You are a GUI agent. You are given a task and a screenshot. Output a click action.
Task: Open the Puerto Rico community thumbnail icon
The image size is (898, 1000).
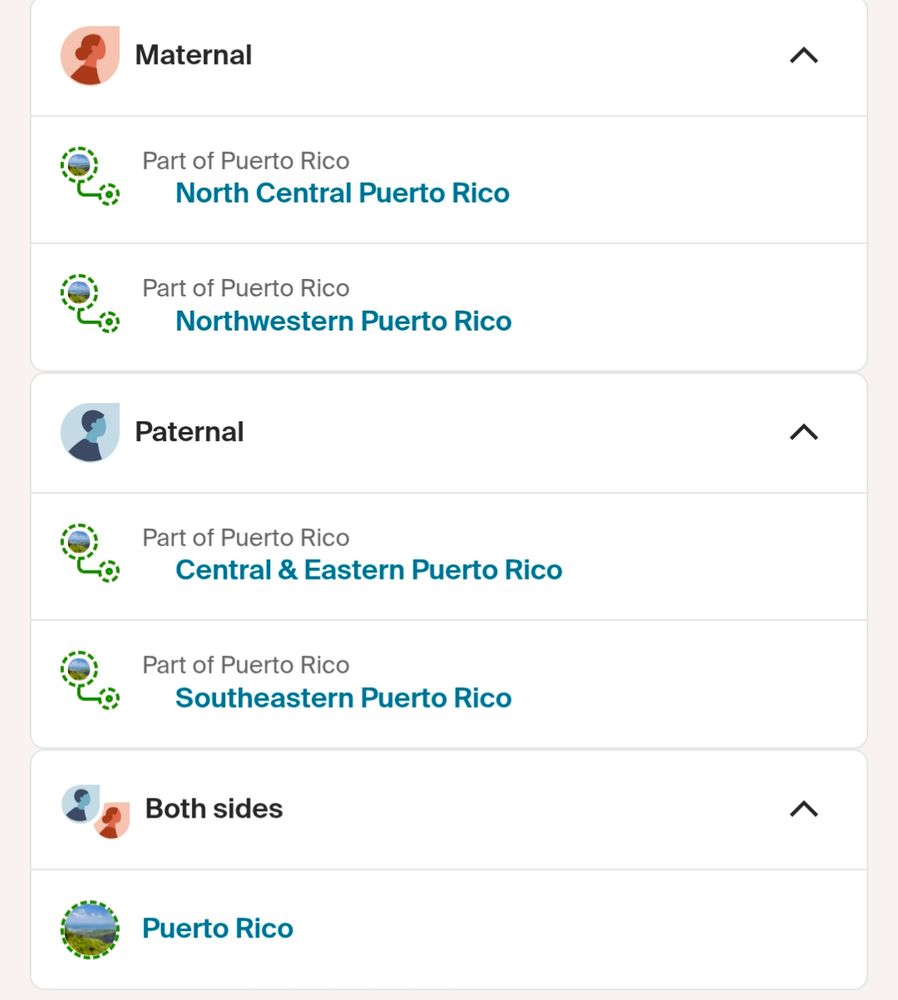89,928
